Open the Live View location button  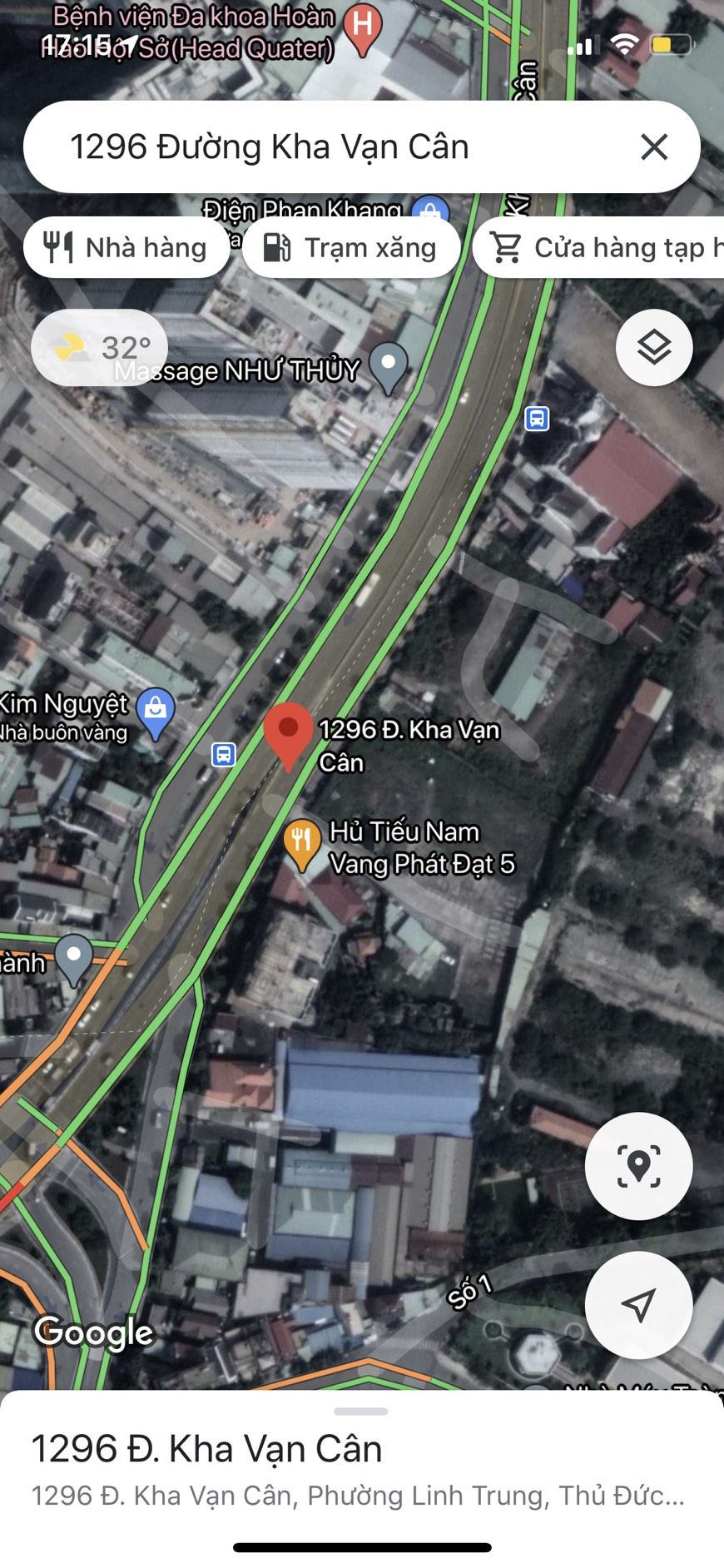click(638, 1166)
